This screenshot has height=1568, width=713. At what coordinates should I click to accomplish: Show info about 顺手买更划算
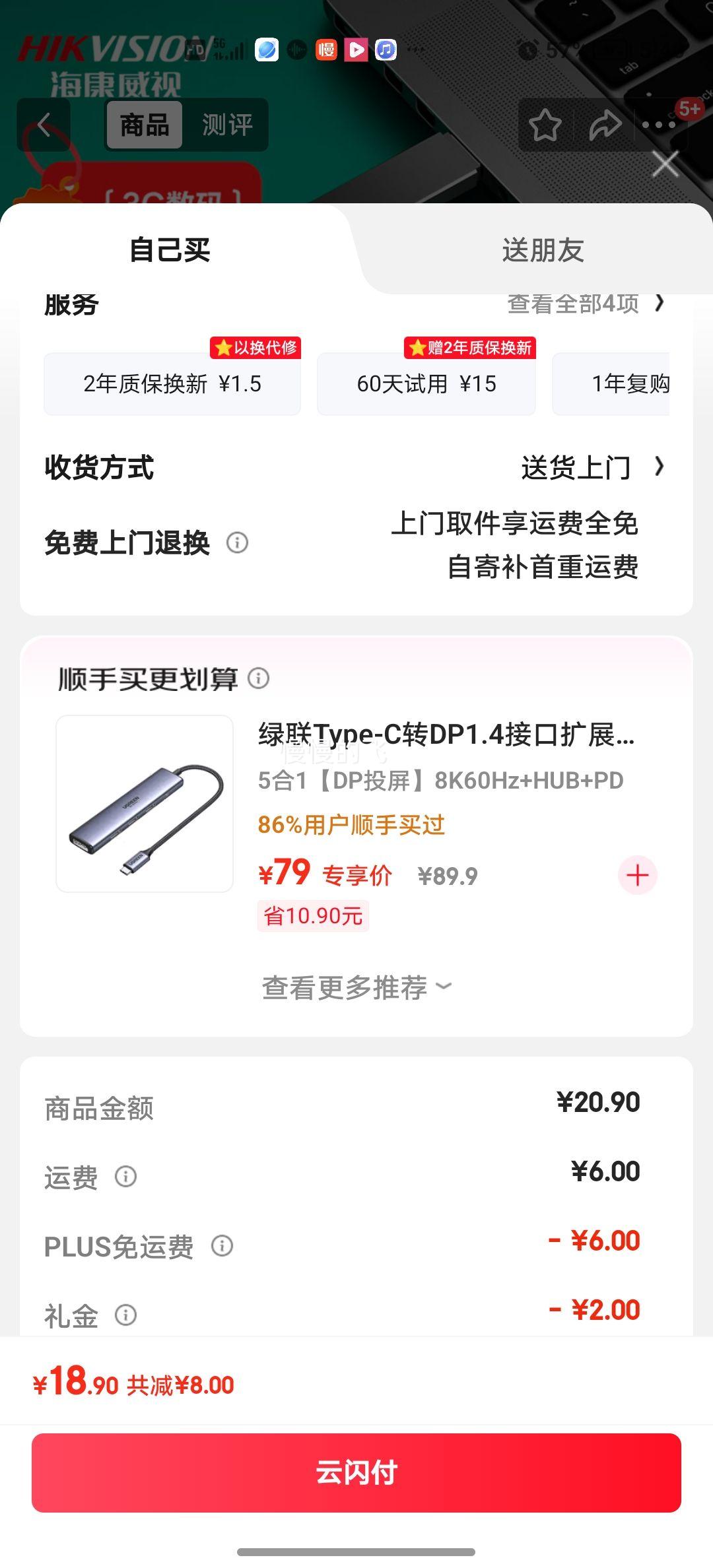(259, 678)
